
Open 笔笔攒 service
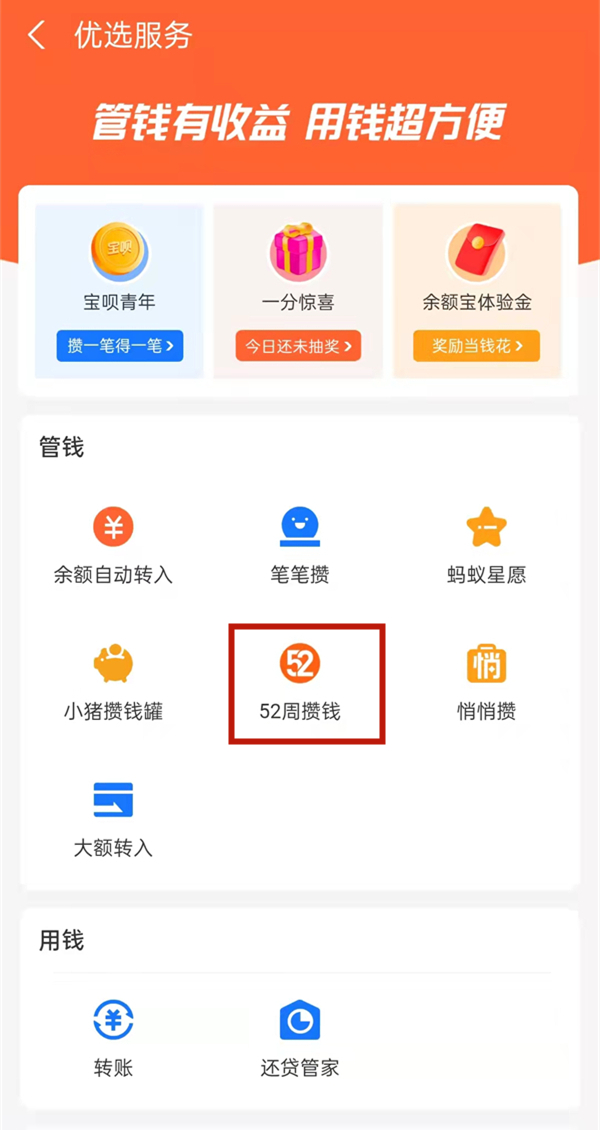[x=299, y=545]
